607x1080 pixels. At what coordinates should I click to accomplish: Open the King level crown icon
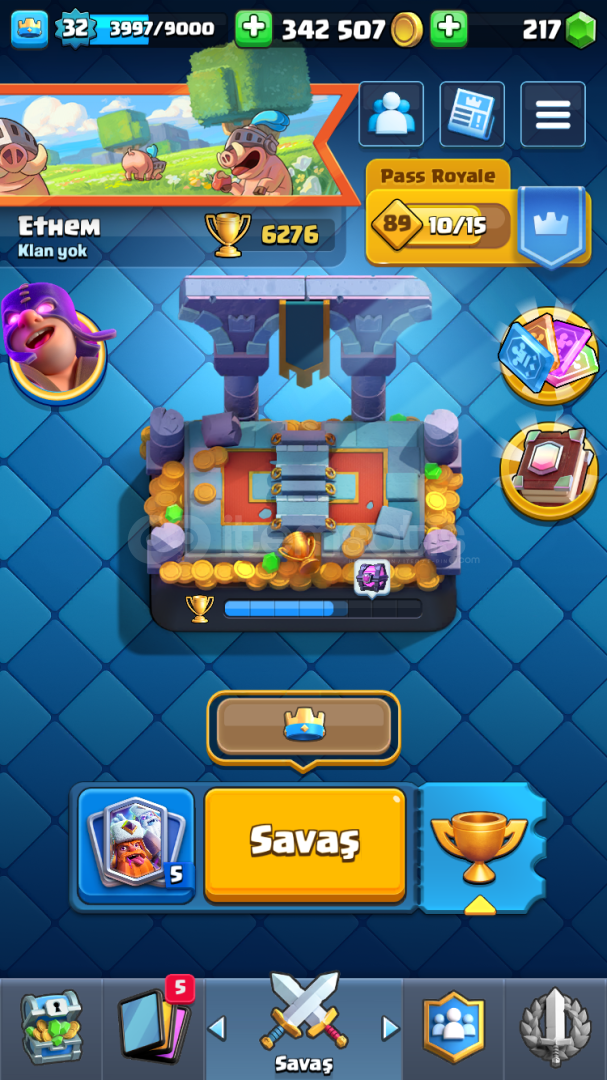click(30, 29)
